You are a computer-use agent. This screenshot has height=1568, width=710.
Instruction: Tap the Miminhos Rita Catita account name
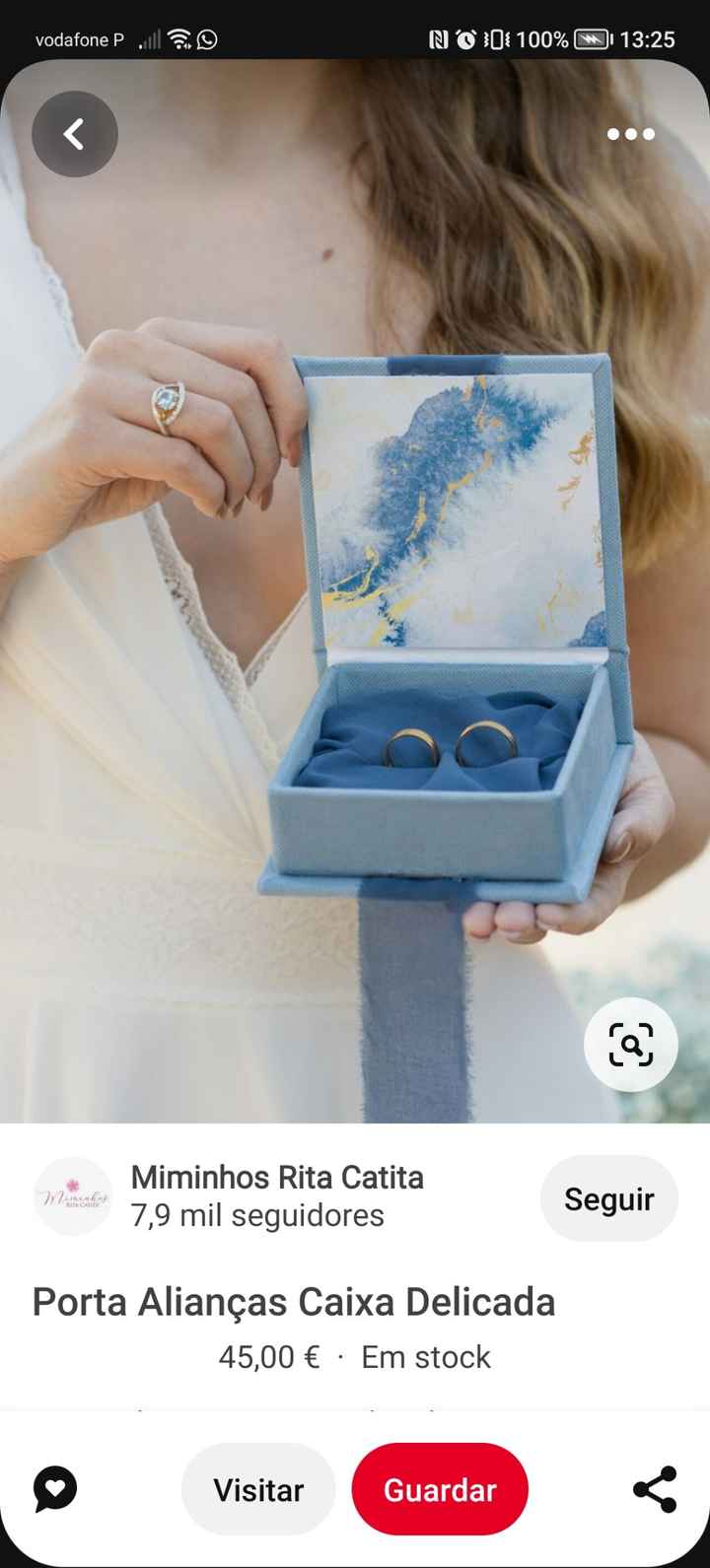(277, 1177)
